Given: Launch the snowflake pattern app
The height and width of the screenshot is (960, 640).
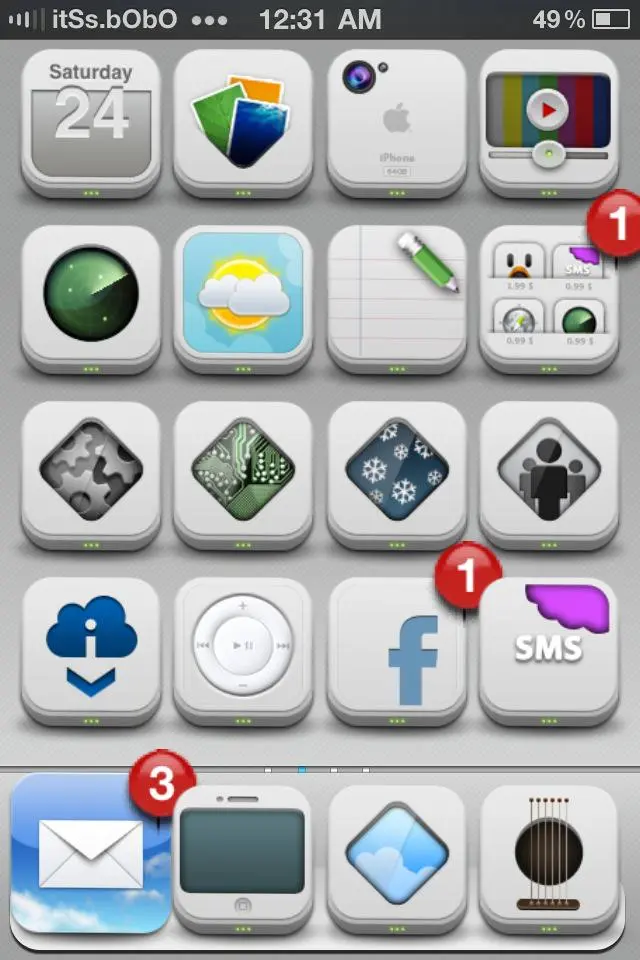Looking at the screenshot, I should click(397, 470).
